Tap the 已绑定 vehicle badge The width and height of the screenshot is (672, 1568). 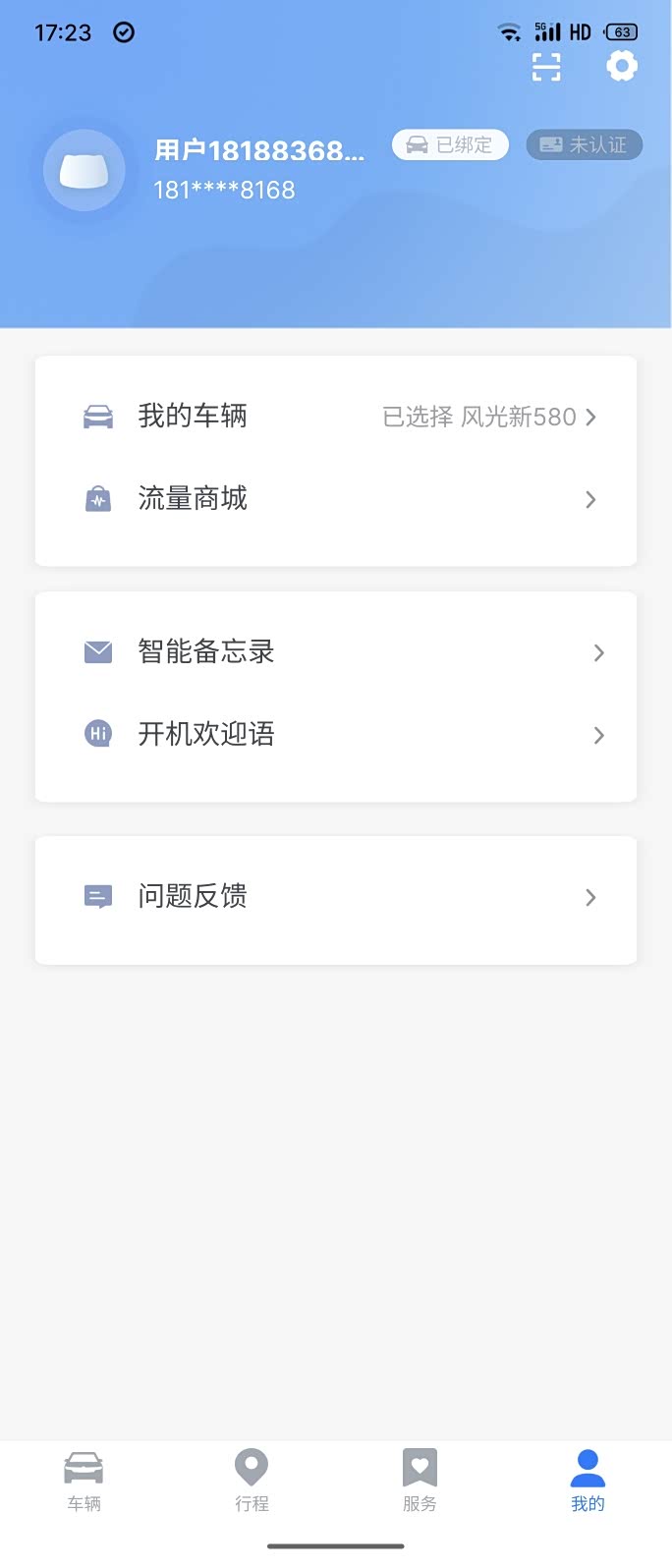click(x=450, y=145)
